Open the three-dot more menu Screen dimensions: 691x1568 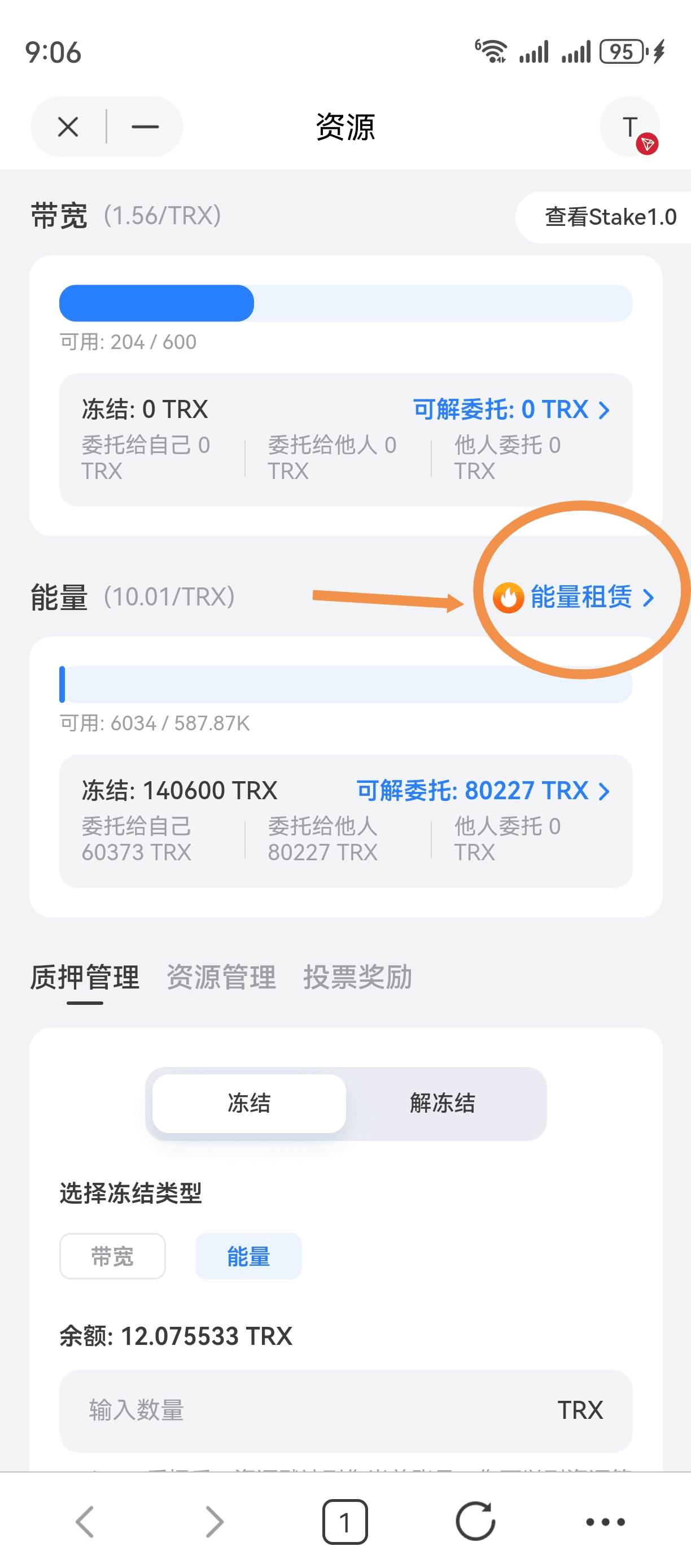605,1522
